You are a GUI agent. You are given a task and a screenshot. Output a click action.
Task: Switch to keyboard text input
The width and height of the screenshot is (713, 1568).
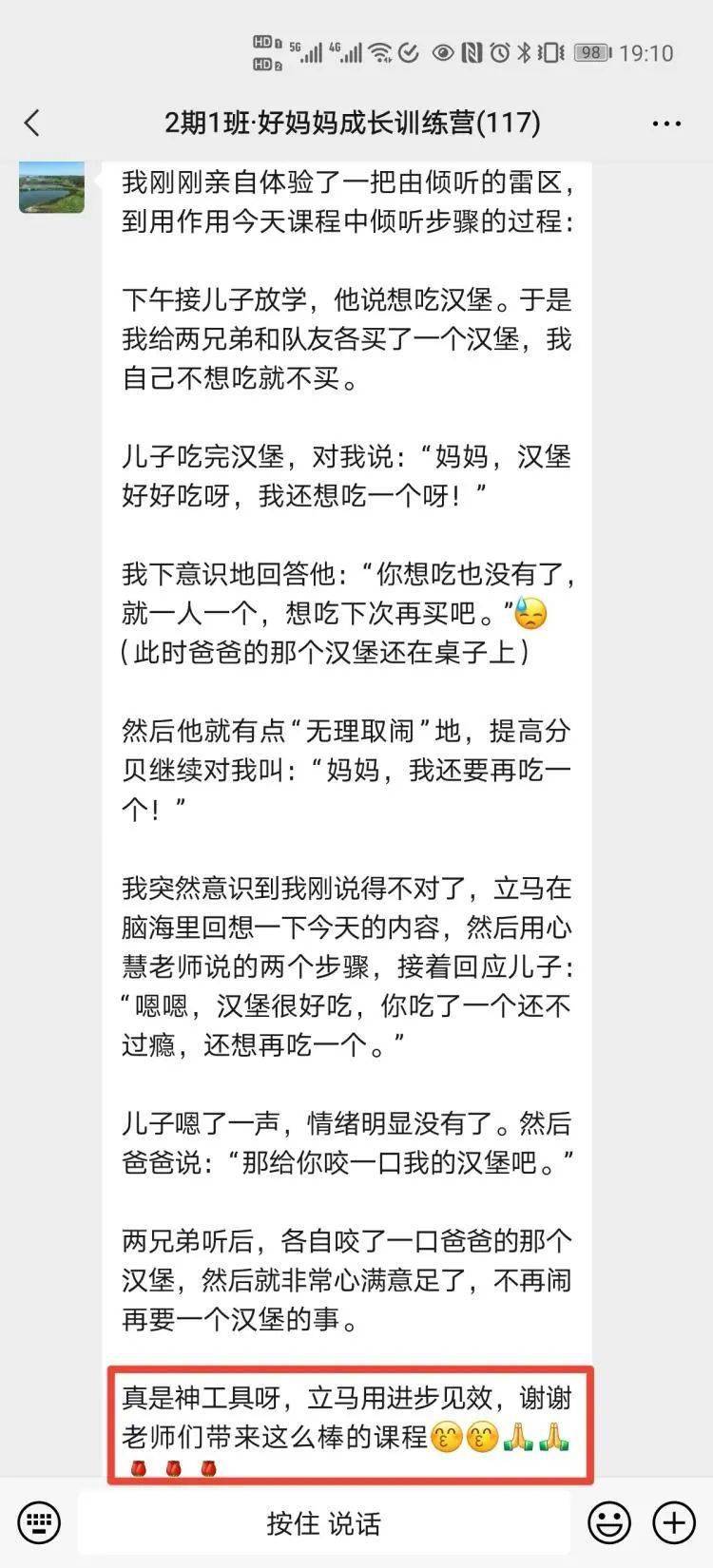click(x=39, y=1522)
